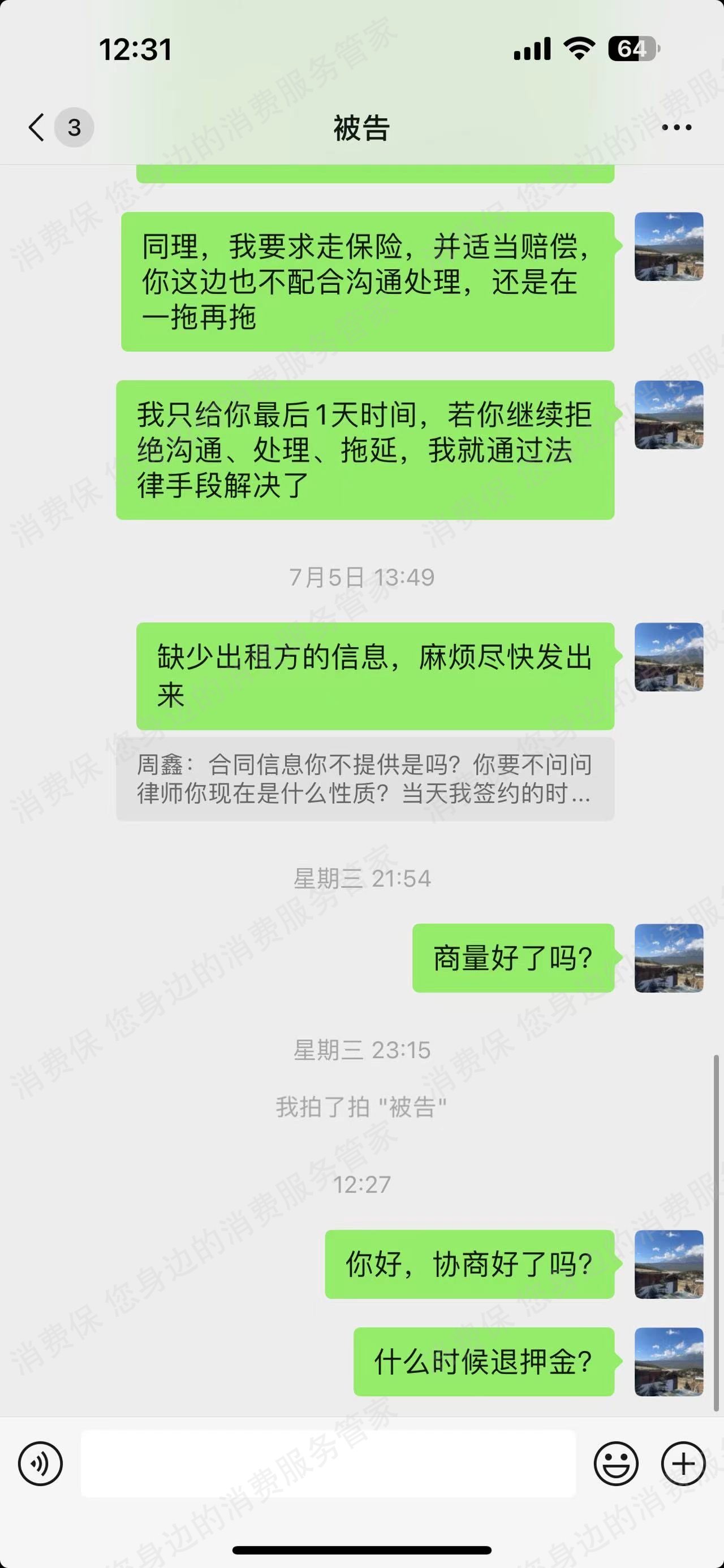The width and height of the screenshot is (724, 1568).
Task: Switch to voice message input
Action: (x=40, y=1463)
